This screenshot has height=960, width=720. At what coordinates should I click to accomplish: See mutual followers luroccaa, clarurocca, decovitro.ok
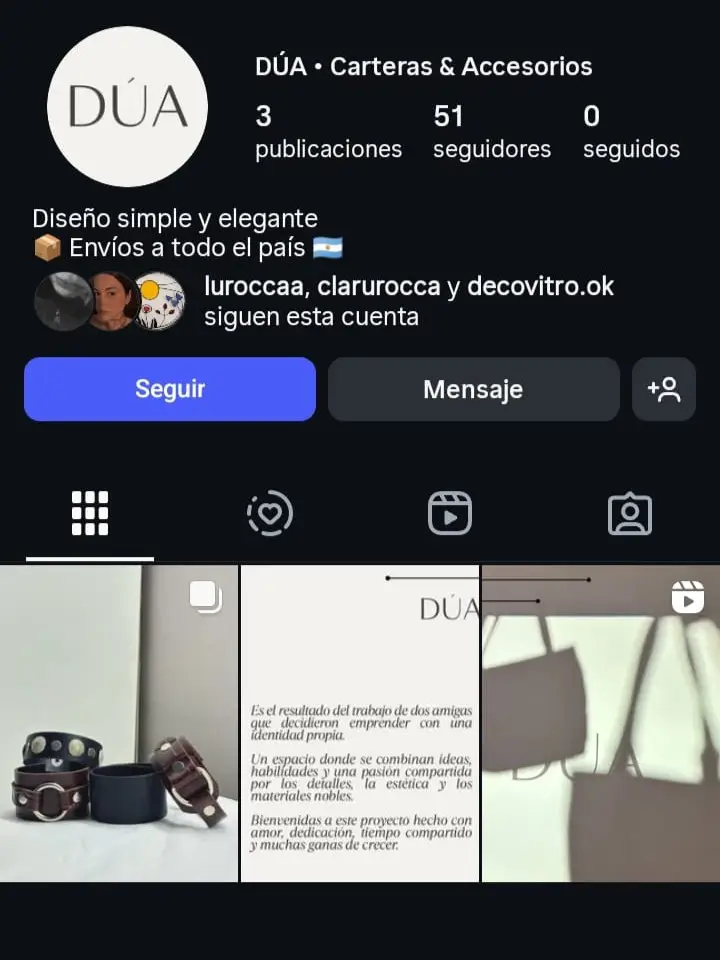coord(408,302)
